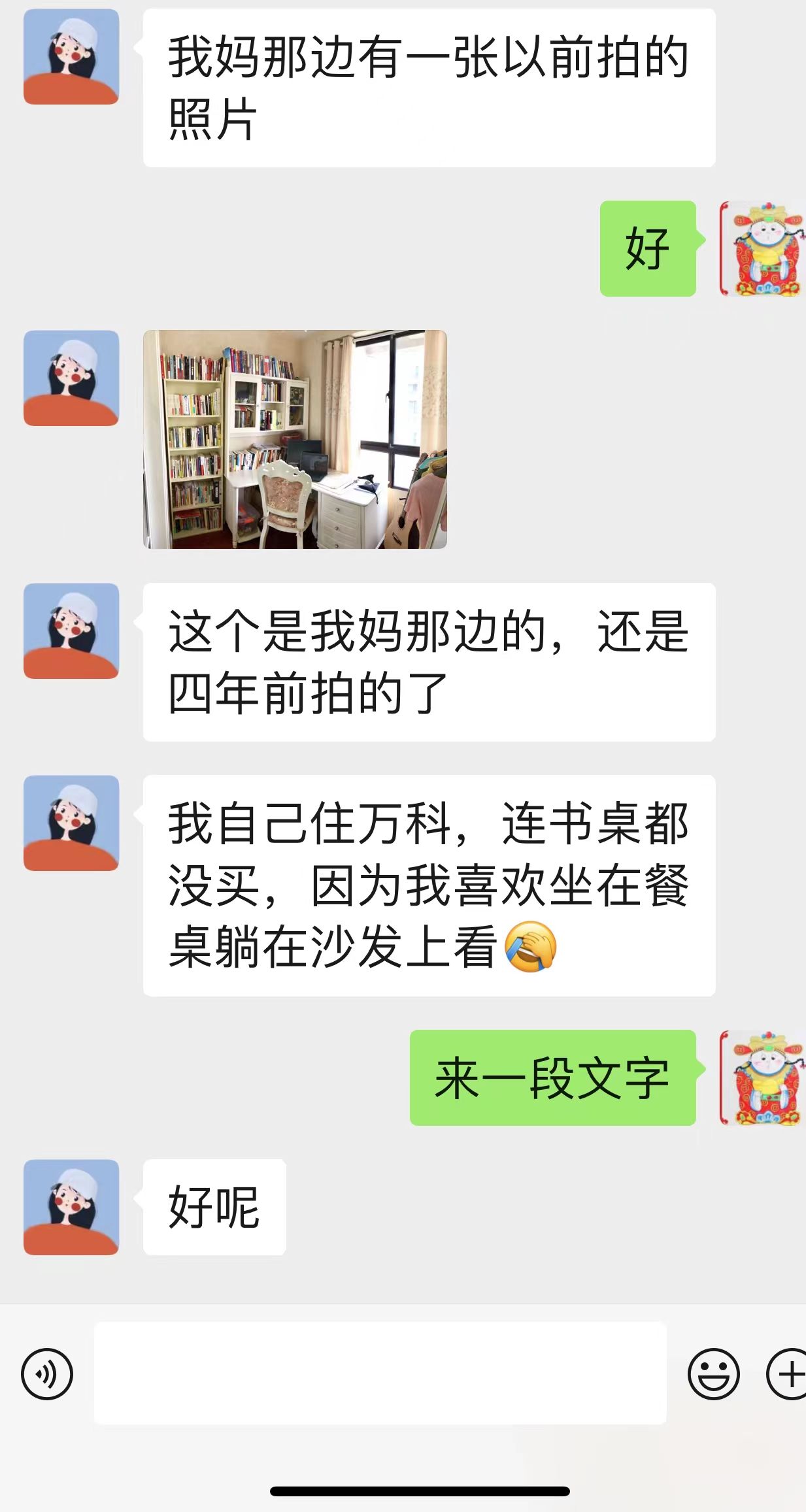This screenshot has width=806, height=1512.
Task: Switch to voice message input
Action: [47, 1373]
